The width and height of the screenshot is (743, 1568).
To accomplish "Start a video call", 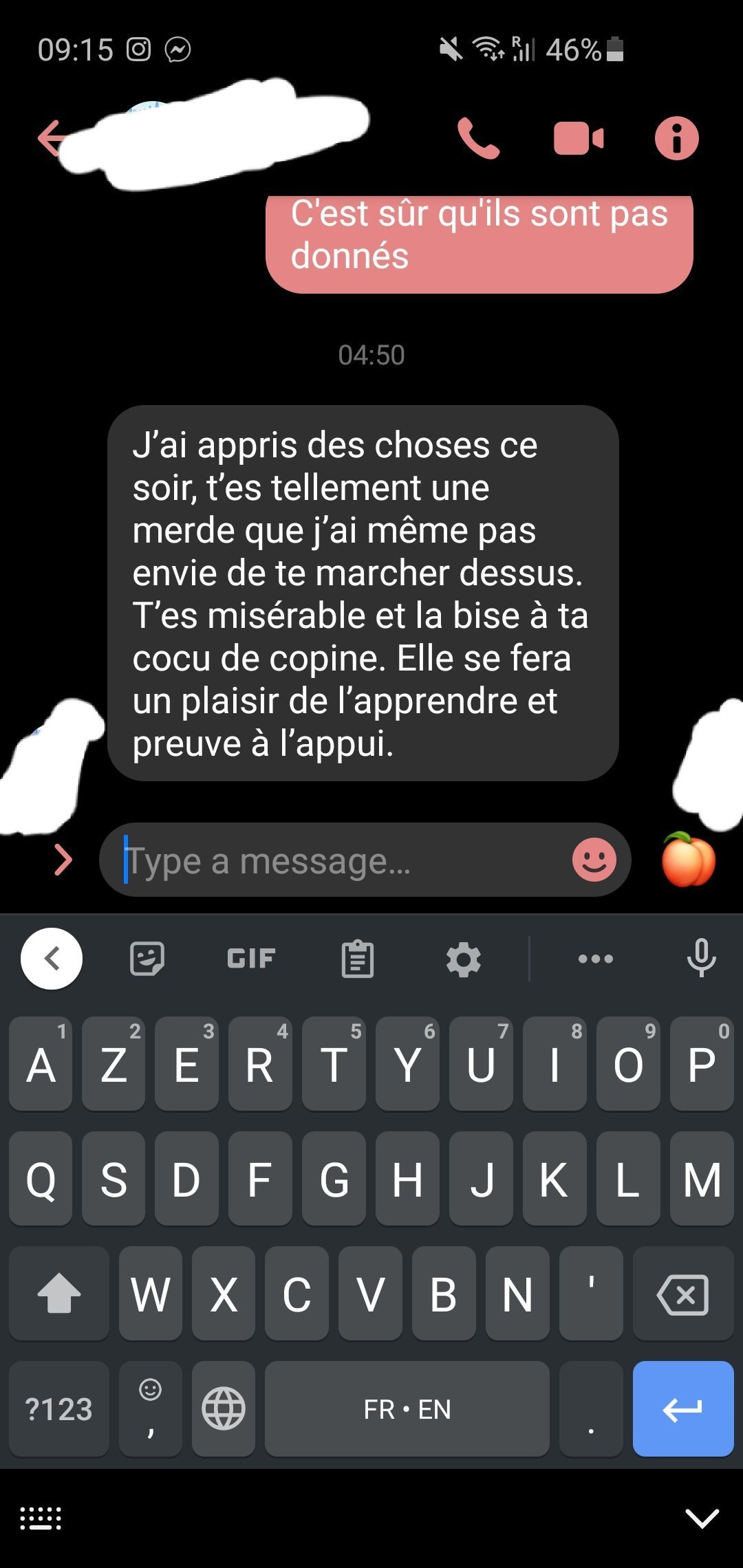I will coord(578,138).
